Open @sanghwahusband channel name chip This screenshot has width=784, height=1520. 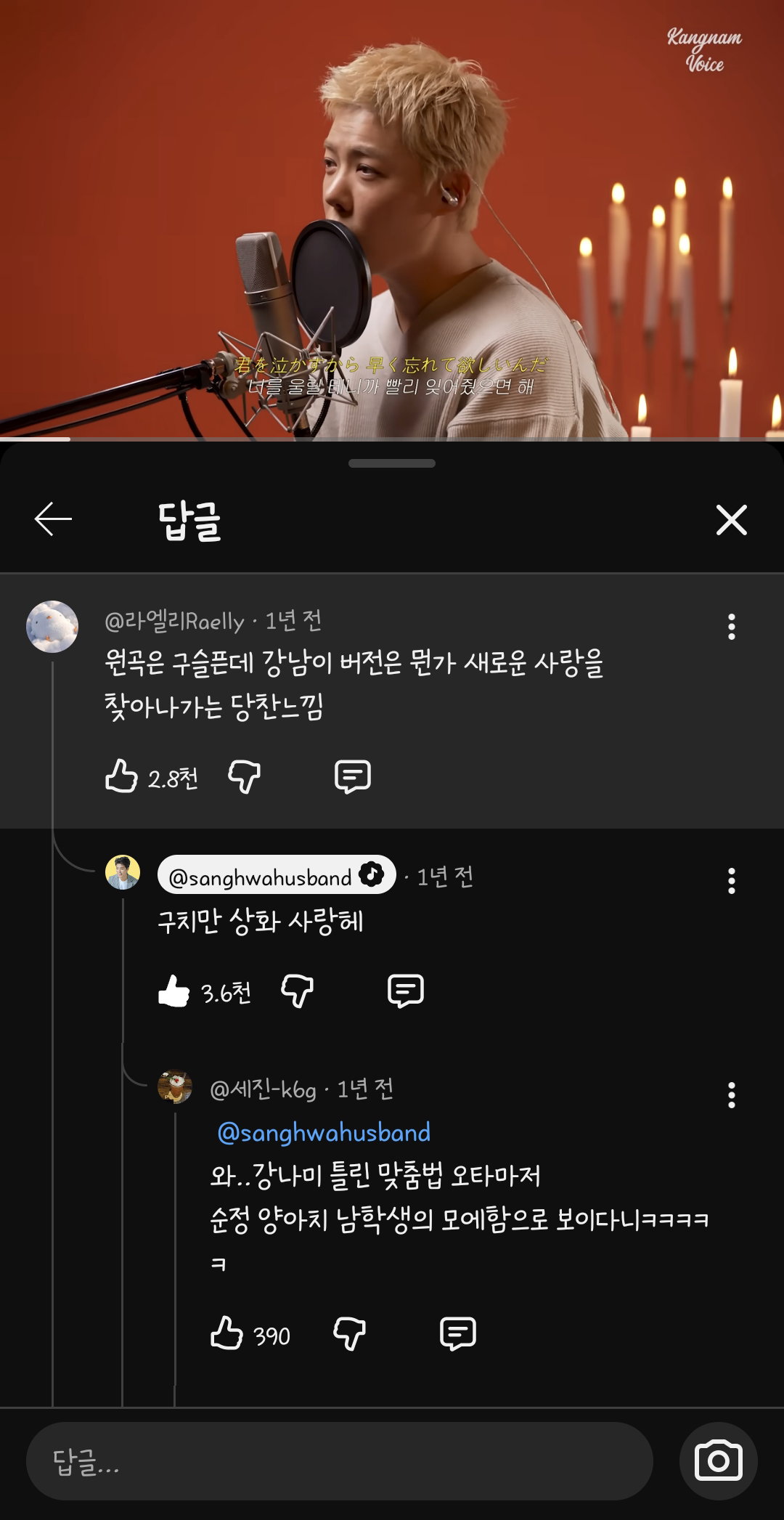277,876
